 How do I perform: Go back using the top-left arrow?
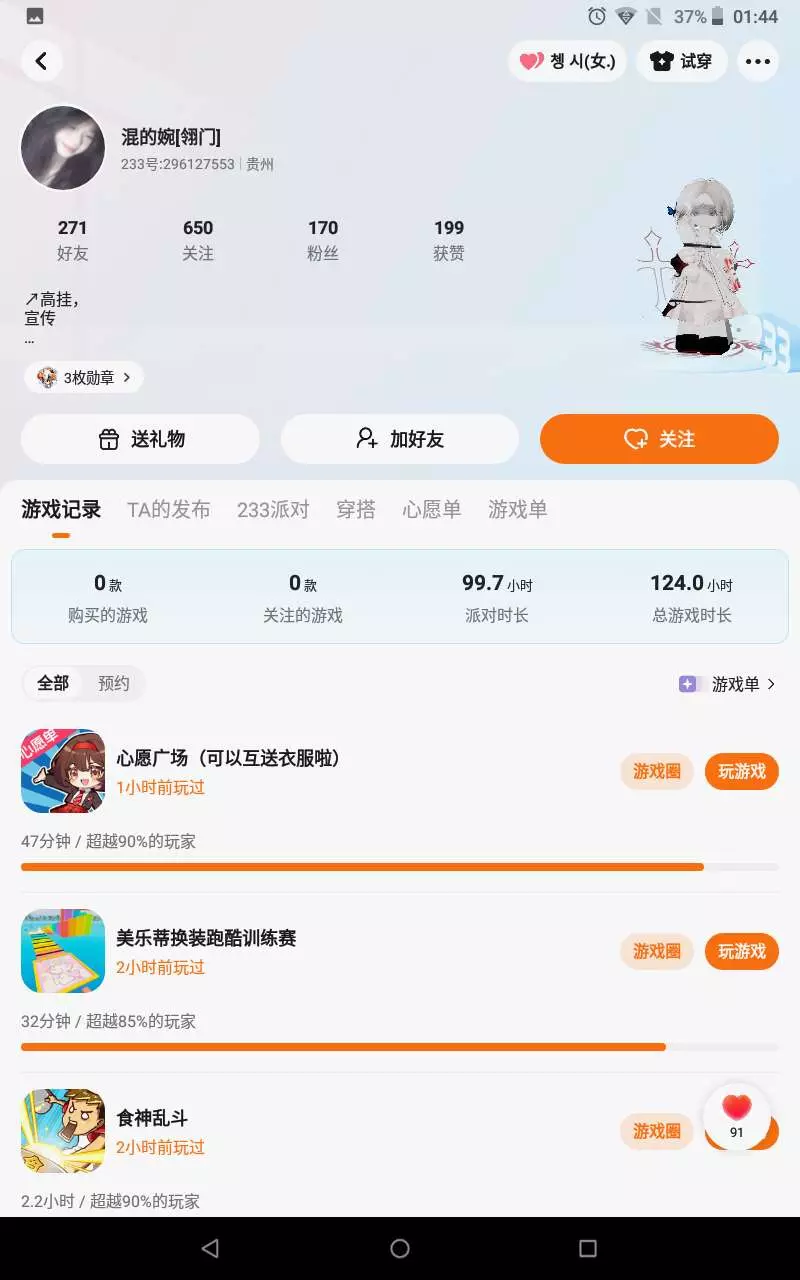41,61
